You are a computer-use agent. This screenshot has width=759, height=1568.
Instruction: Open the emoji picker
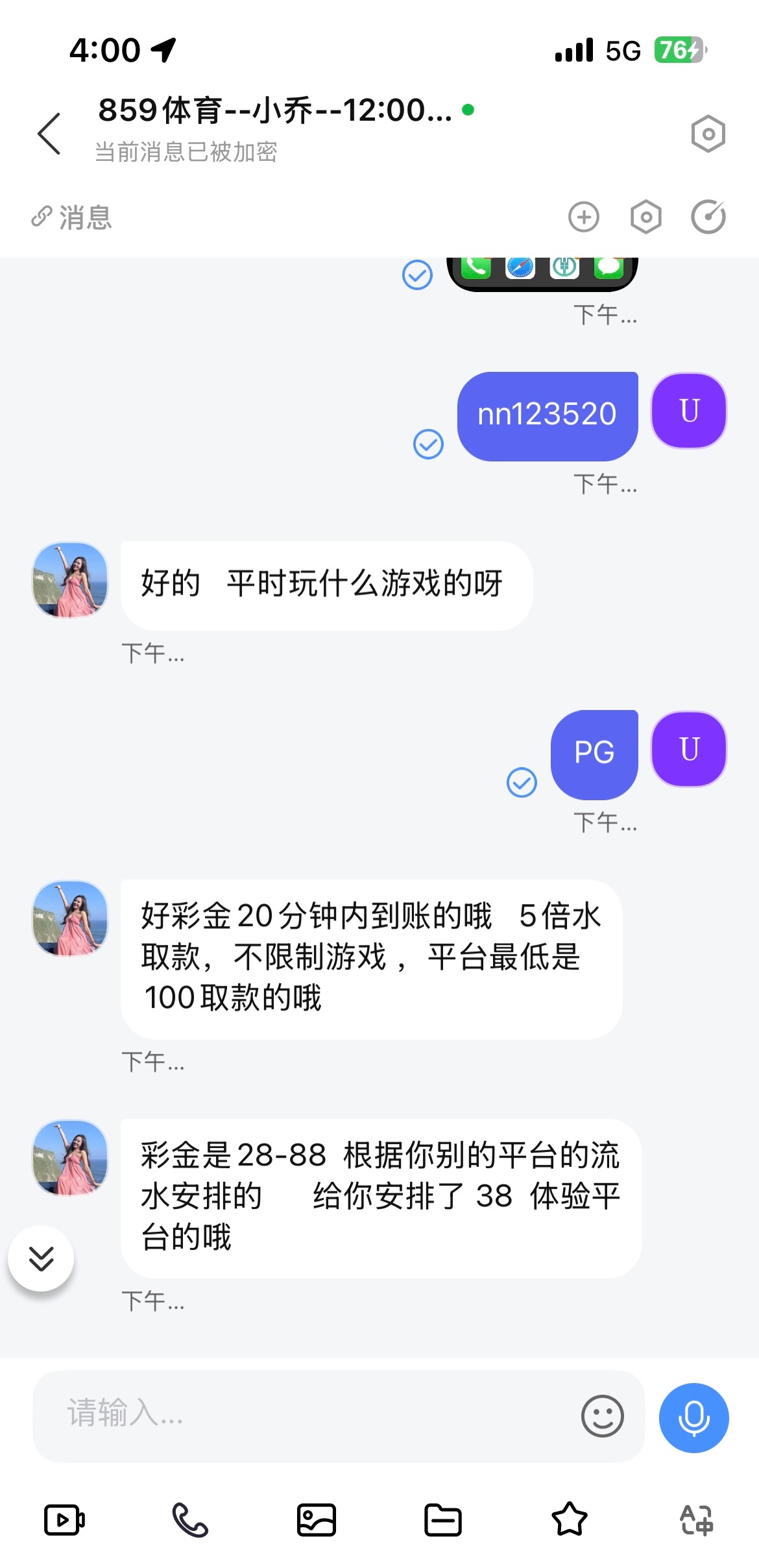coord(602,1415)
